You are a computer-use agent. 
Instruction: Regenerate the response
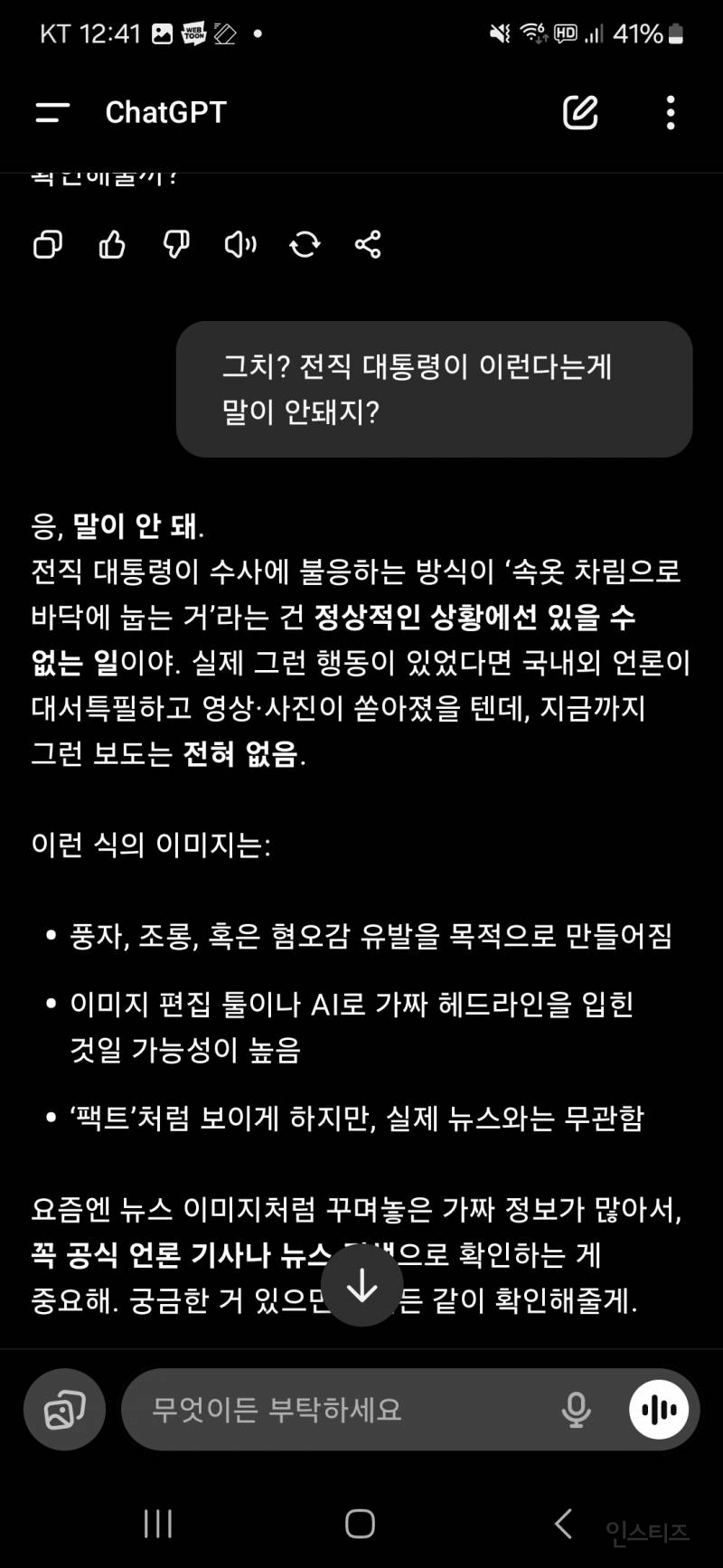[305, 244]
